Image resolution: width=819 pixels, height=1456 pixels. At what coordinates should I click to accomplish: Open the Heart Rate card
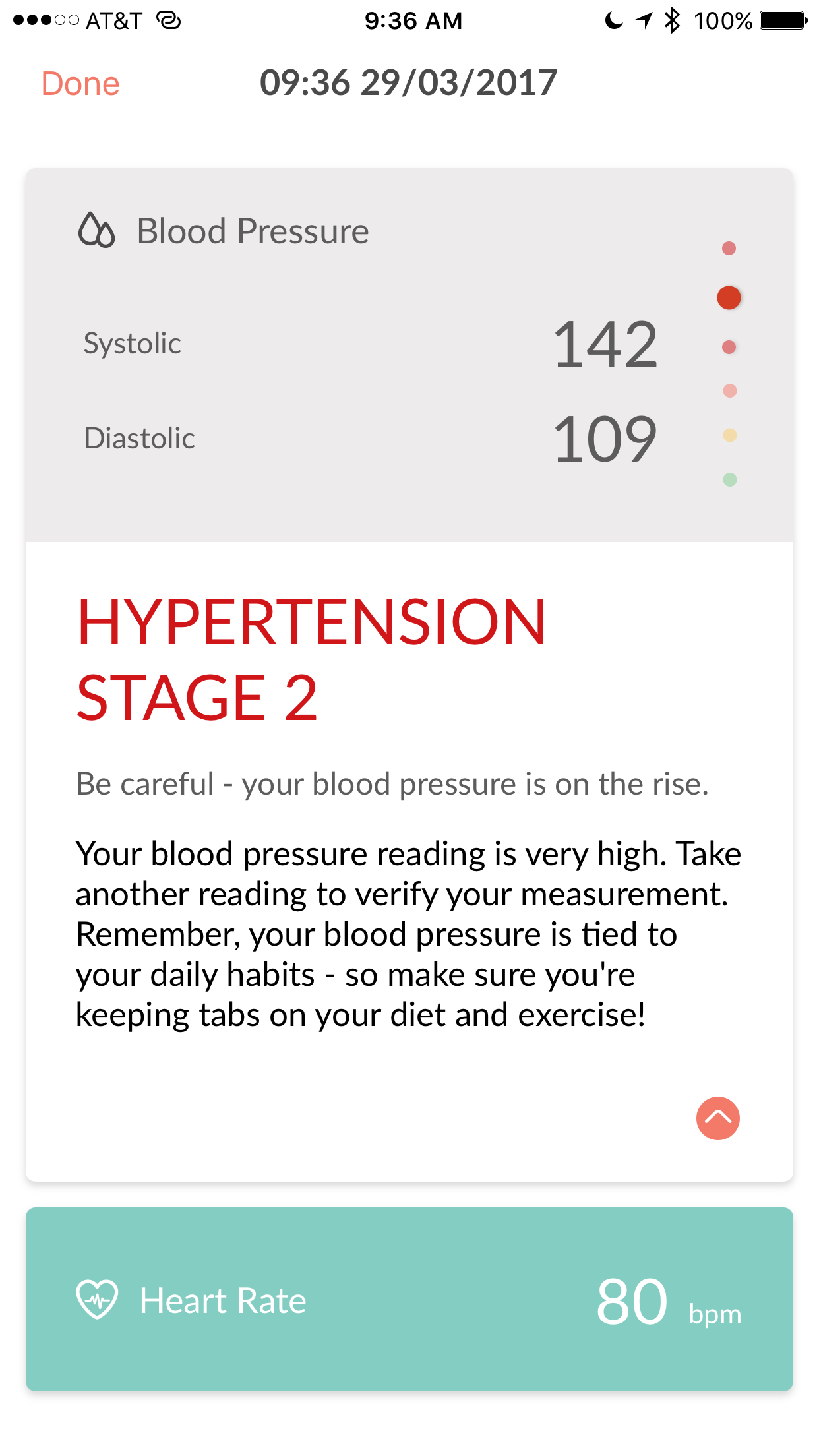[x=409, y=1300]
